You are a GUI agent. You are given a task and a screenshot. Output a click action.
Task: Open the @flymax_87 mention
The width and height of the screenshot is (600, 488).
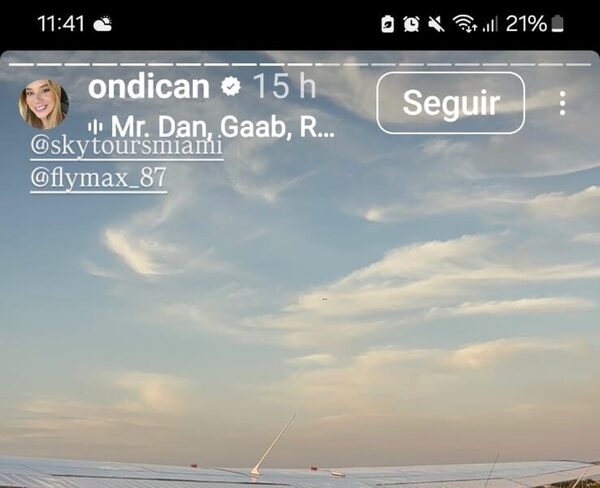coord(98,179)
